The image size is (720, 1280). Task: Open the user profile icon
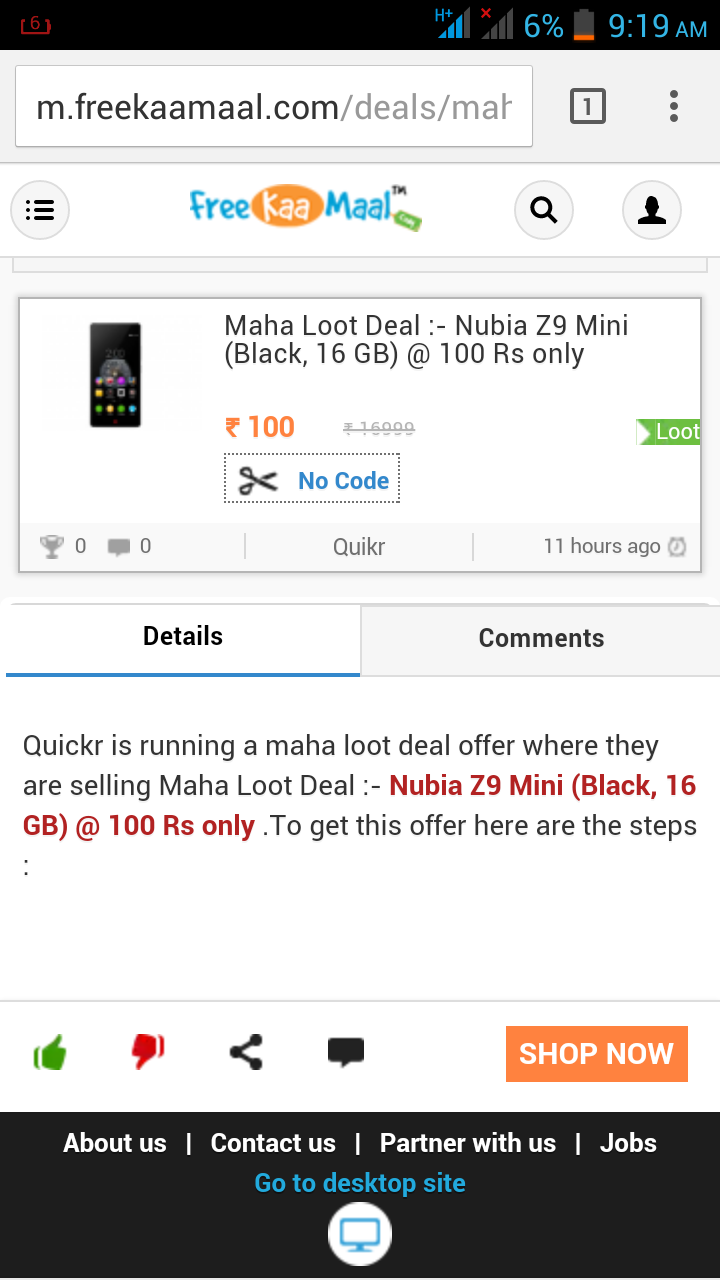(652, 210)
